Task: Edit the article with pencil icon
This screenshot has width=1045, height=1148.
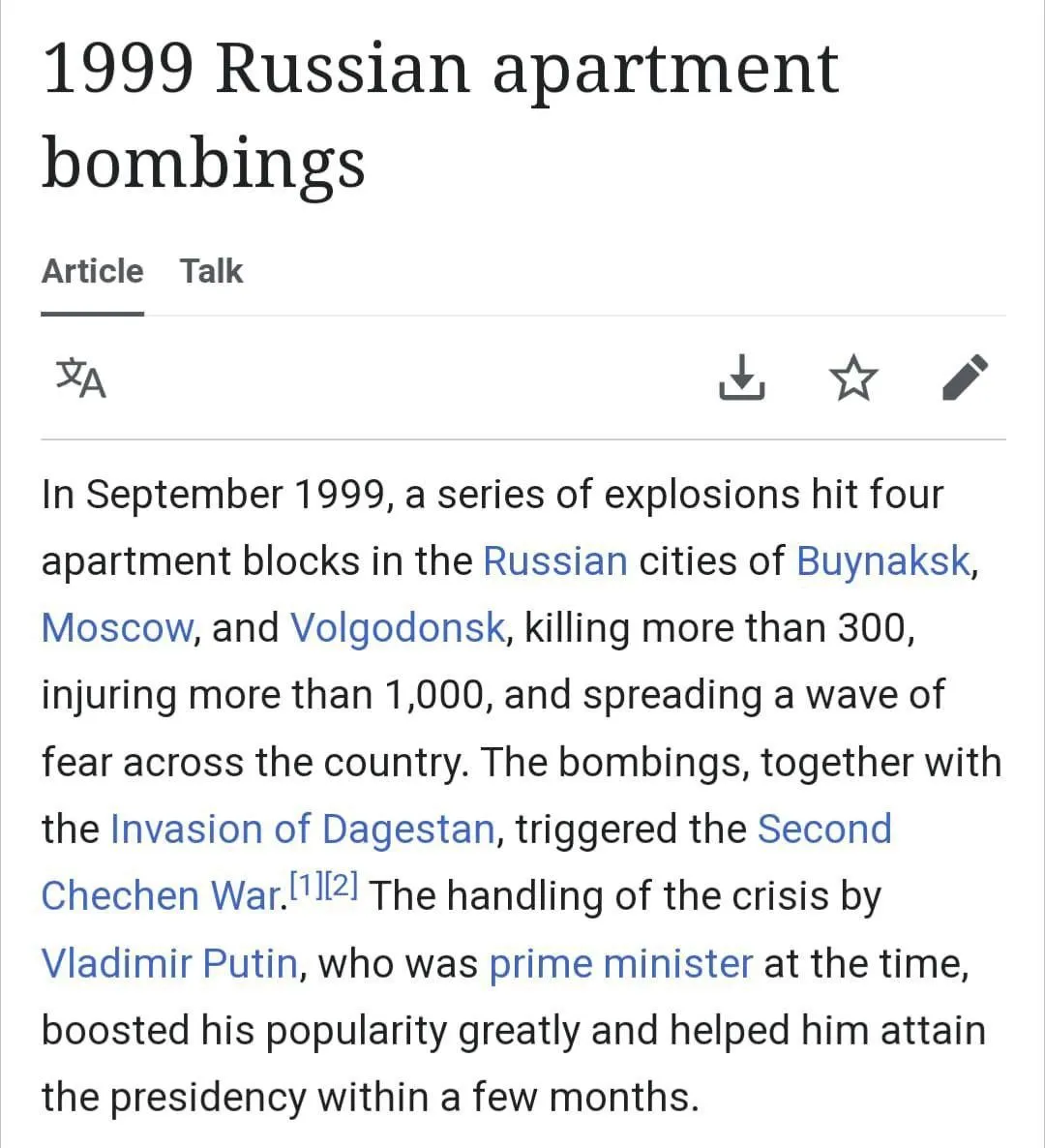Action: 965,378
